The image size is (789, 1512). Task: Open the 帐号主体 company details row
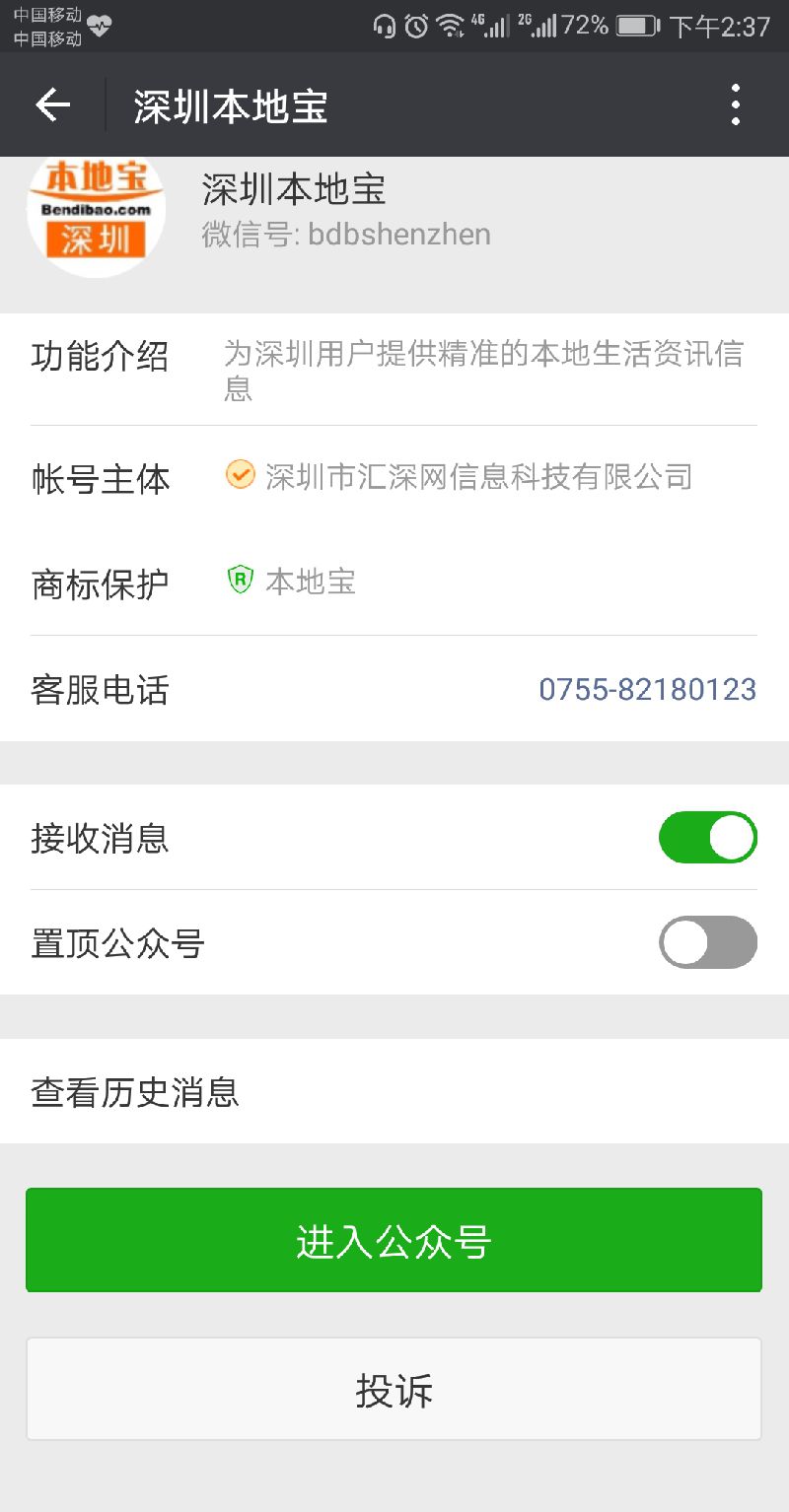pyautogui.click(x=394, y=478)
